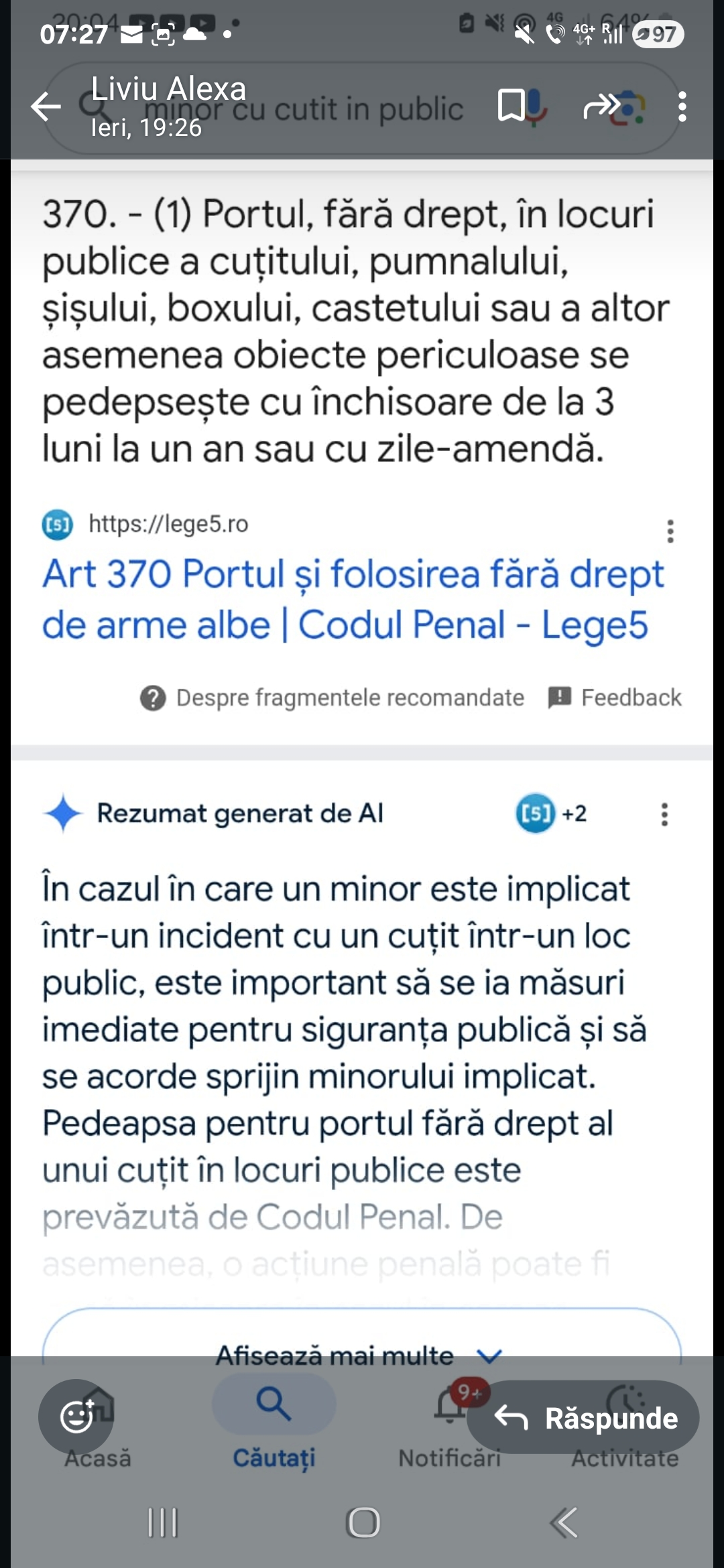Image resolution: width=724 pixels, height=1568 pixels.
Task: Bookmark this image message
Action: pos(511,107)
